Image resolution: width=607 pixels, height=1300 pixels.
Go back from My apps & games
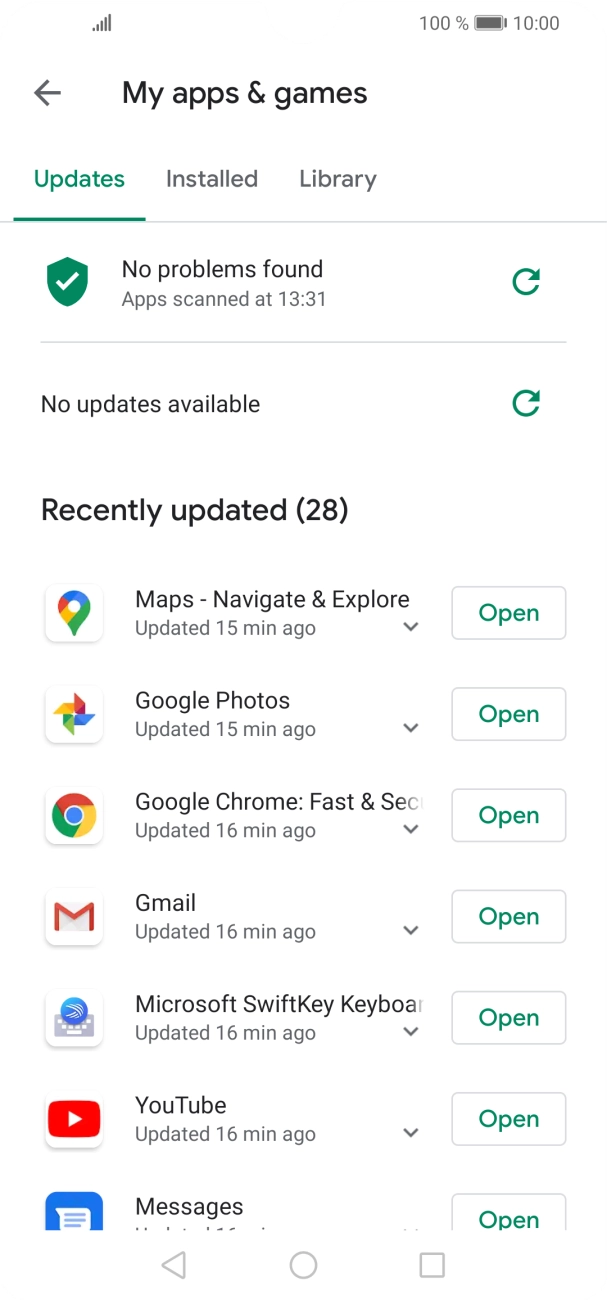coord(47,93)
